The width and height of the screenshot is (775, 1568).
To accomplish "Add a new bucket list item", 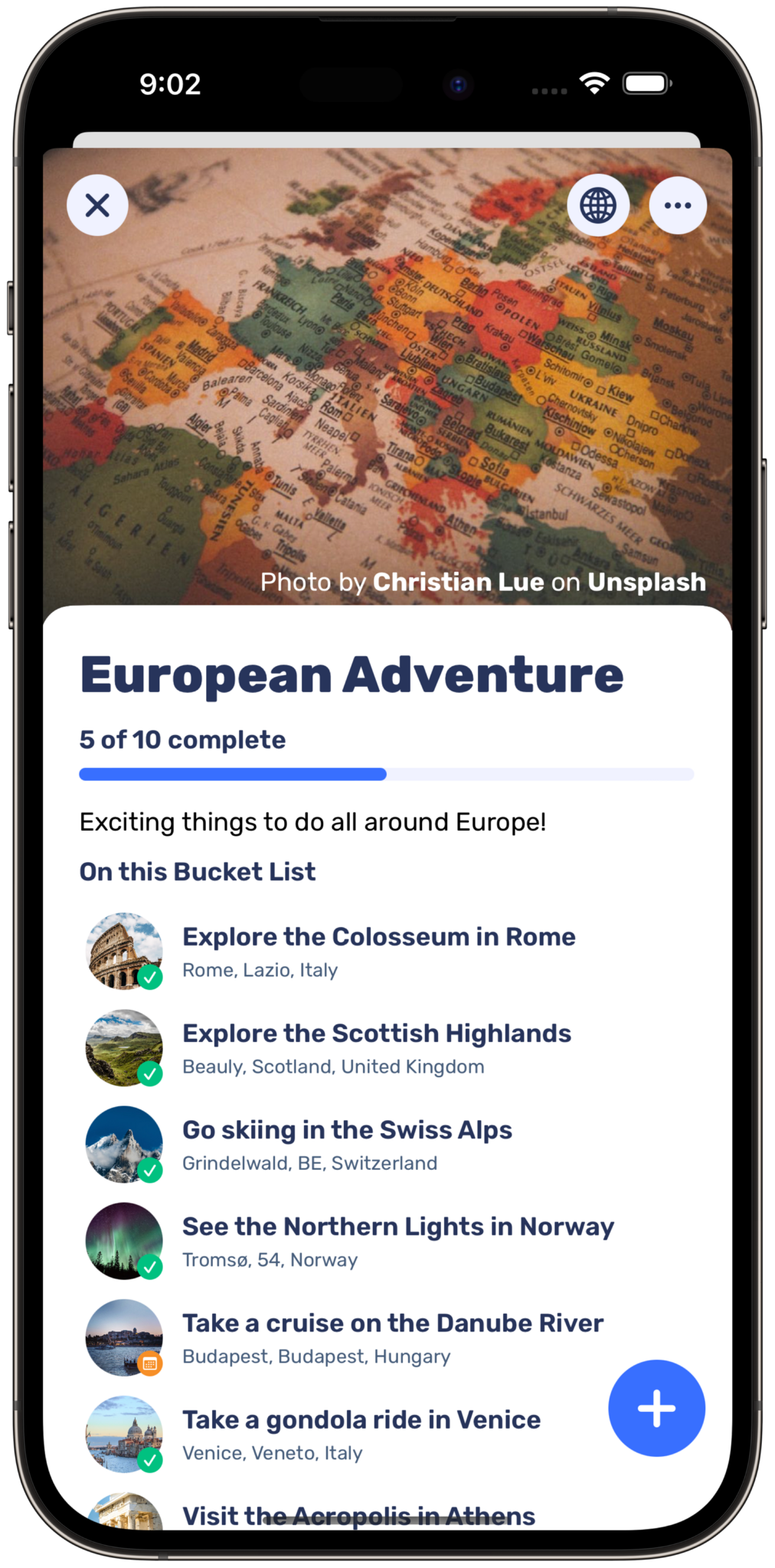I will pyautogui.click(x=656, y=1408).
